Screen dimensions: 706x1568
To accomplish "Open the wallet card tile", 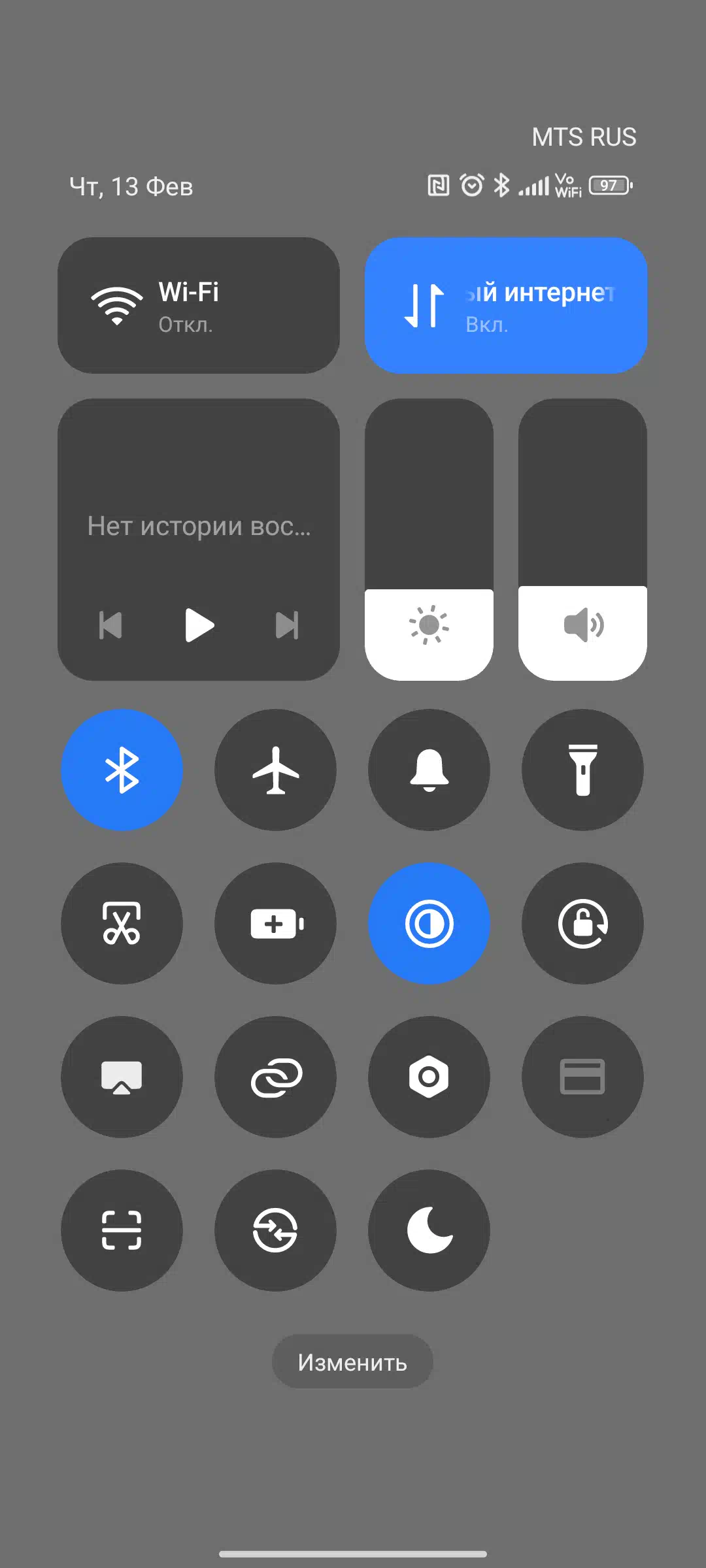I will (582, 1077).
